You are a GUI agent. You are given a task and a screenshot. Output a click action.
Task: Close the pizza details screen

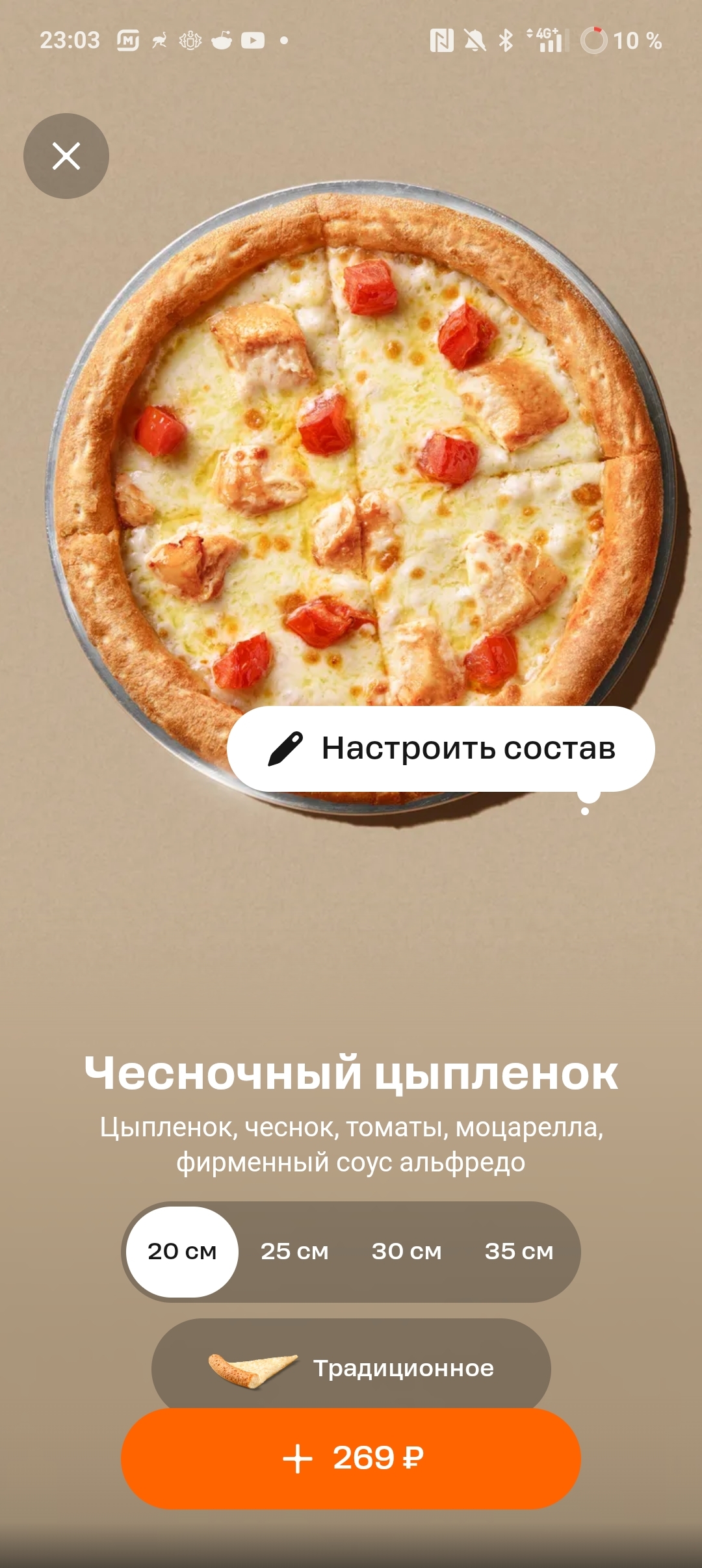pos(66,156)
